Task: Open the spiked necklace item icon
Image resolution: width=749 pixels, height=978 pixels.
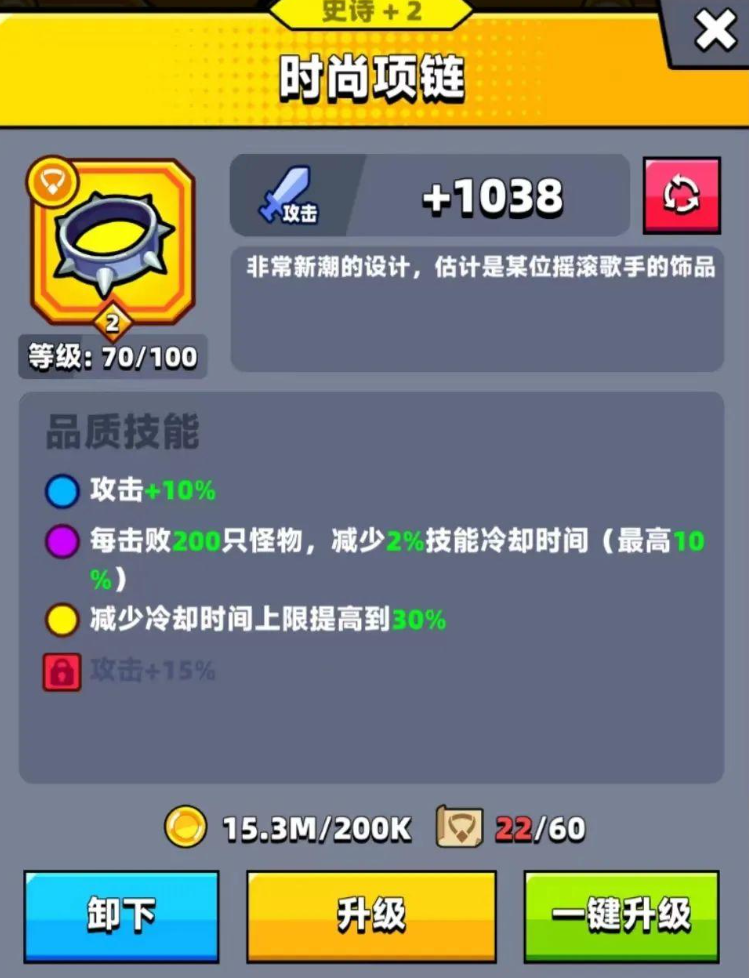Action: coord(112,243)
